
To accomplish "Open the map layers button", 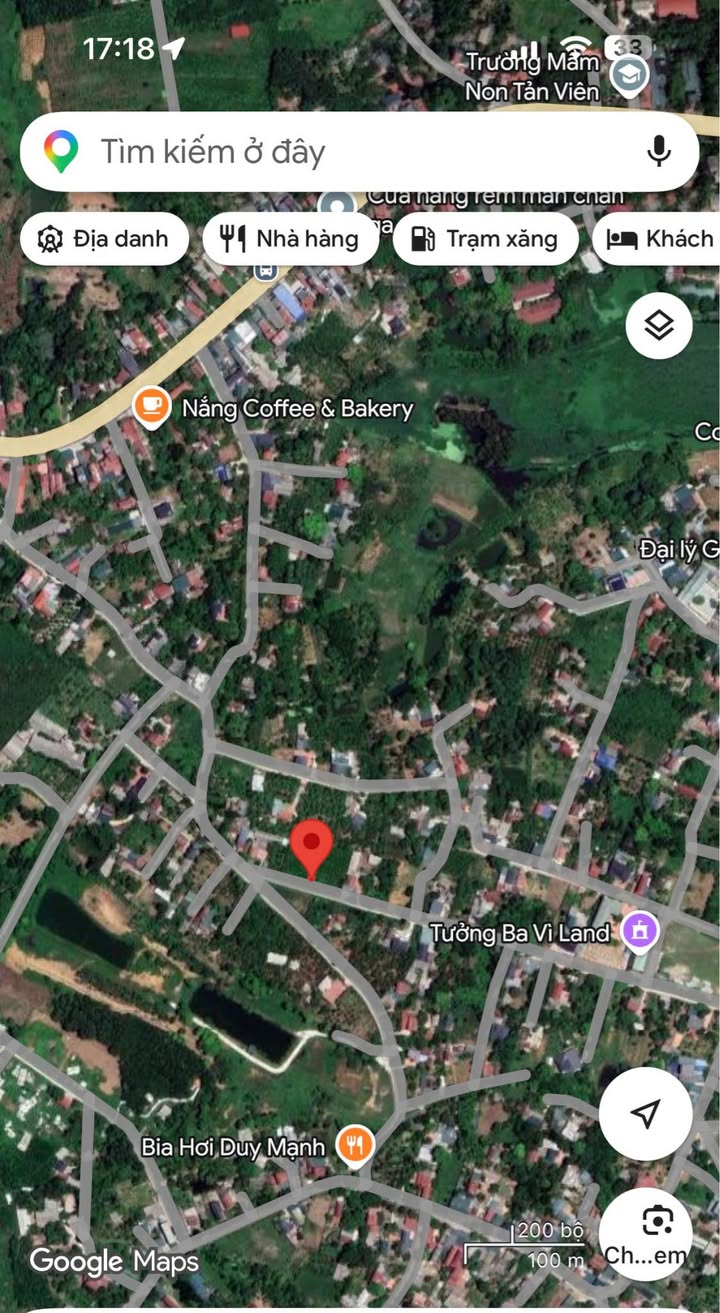I will tap(659, 325).
